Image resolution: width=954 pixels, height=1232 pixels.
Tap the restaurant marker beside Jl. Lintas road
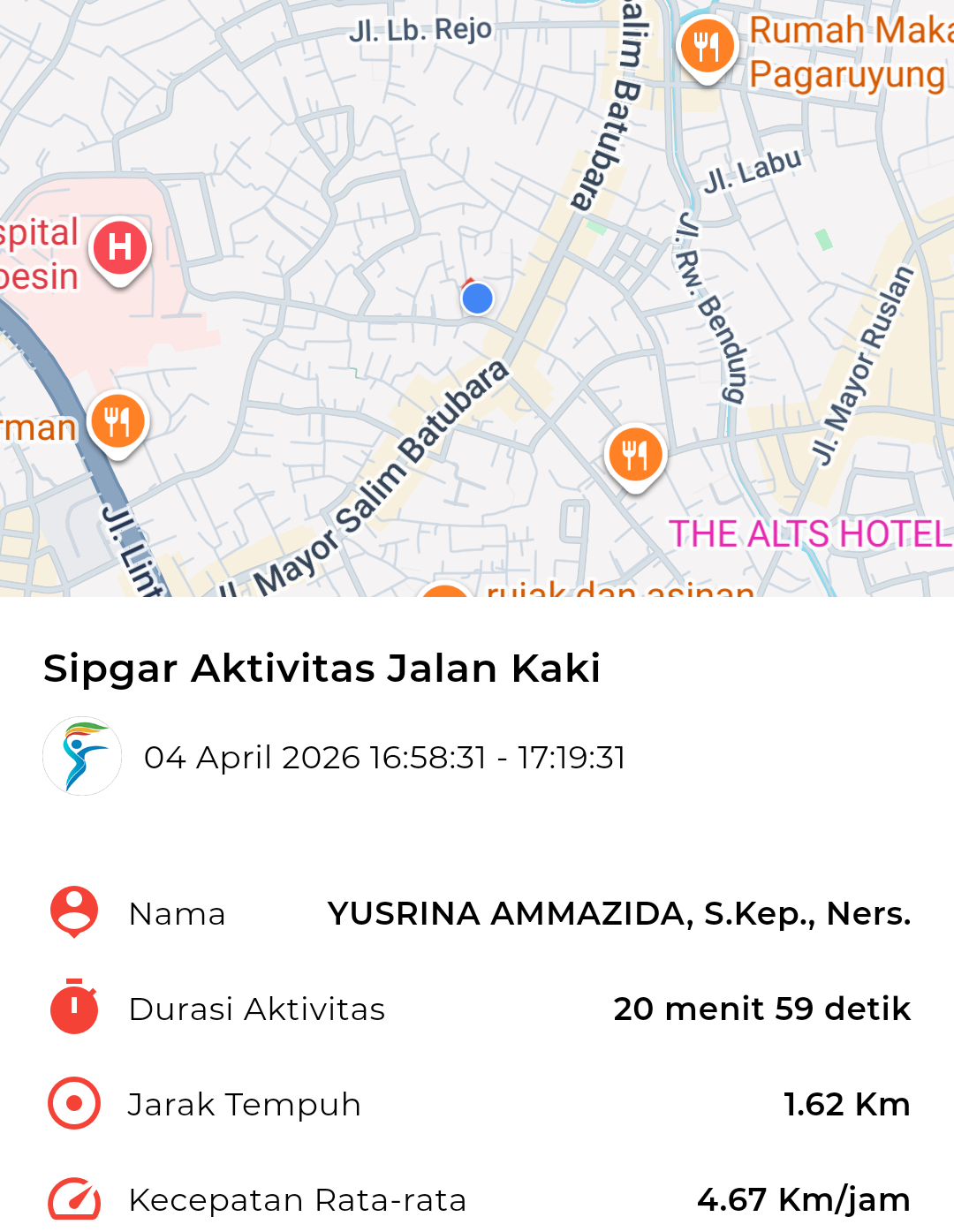(x=117, y=421)
